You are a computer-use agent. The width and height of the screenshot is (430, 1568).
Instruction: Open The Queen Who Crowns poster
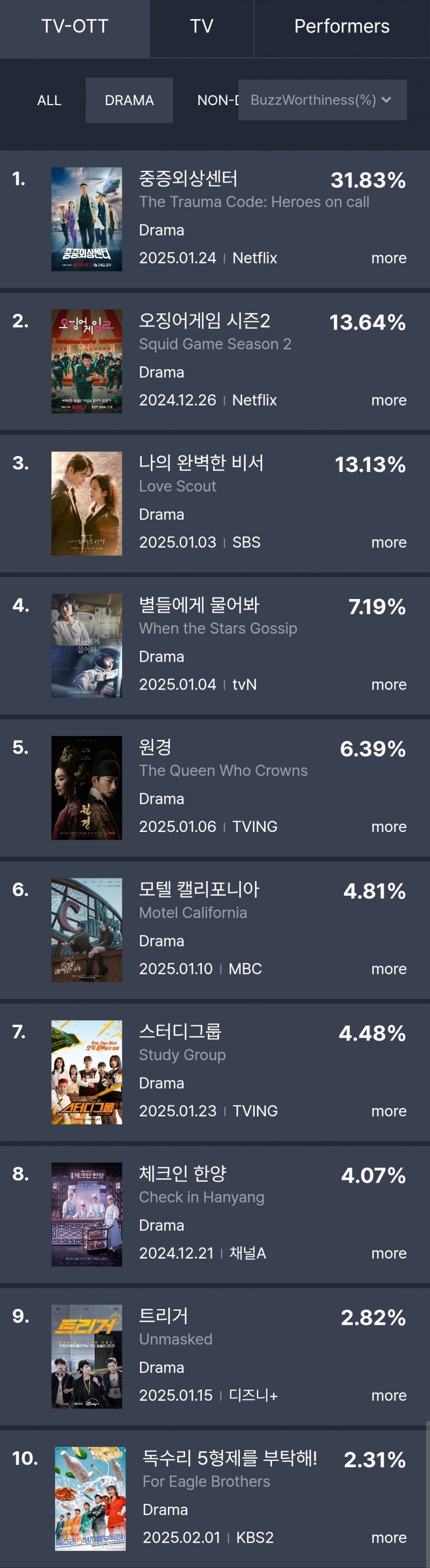tap(87, 788)
